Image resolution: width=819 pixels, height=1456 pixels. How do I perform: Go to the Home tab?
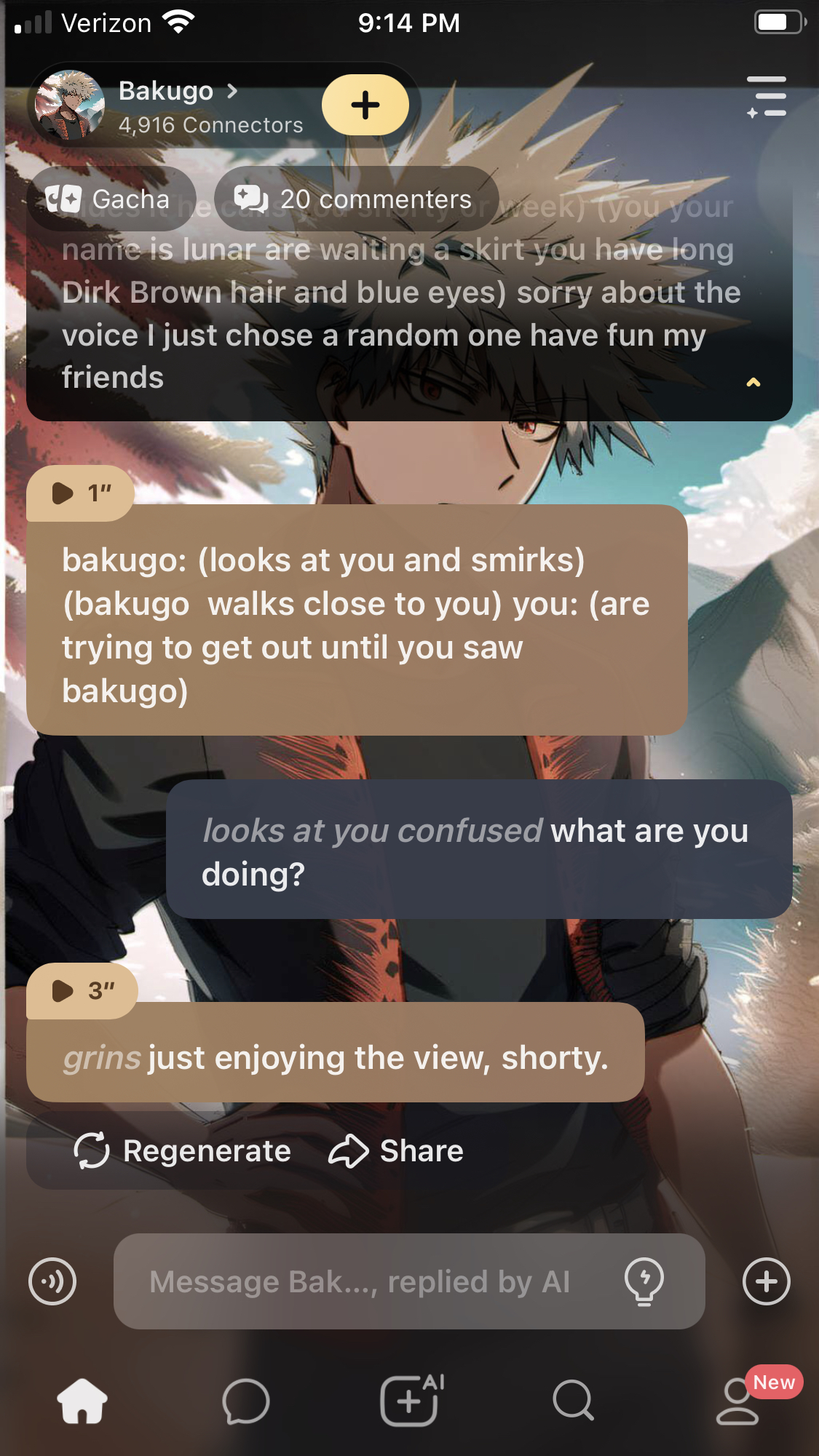[82, 1400]
